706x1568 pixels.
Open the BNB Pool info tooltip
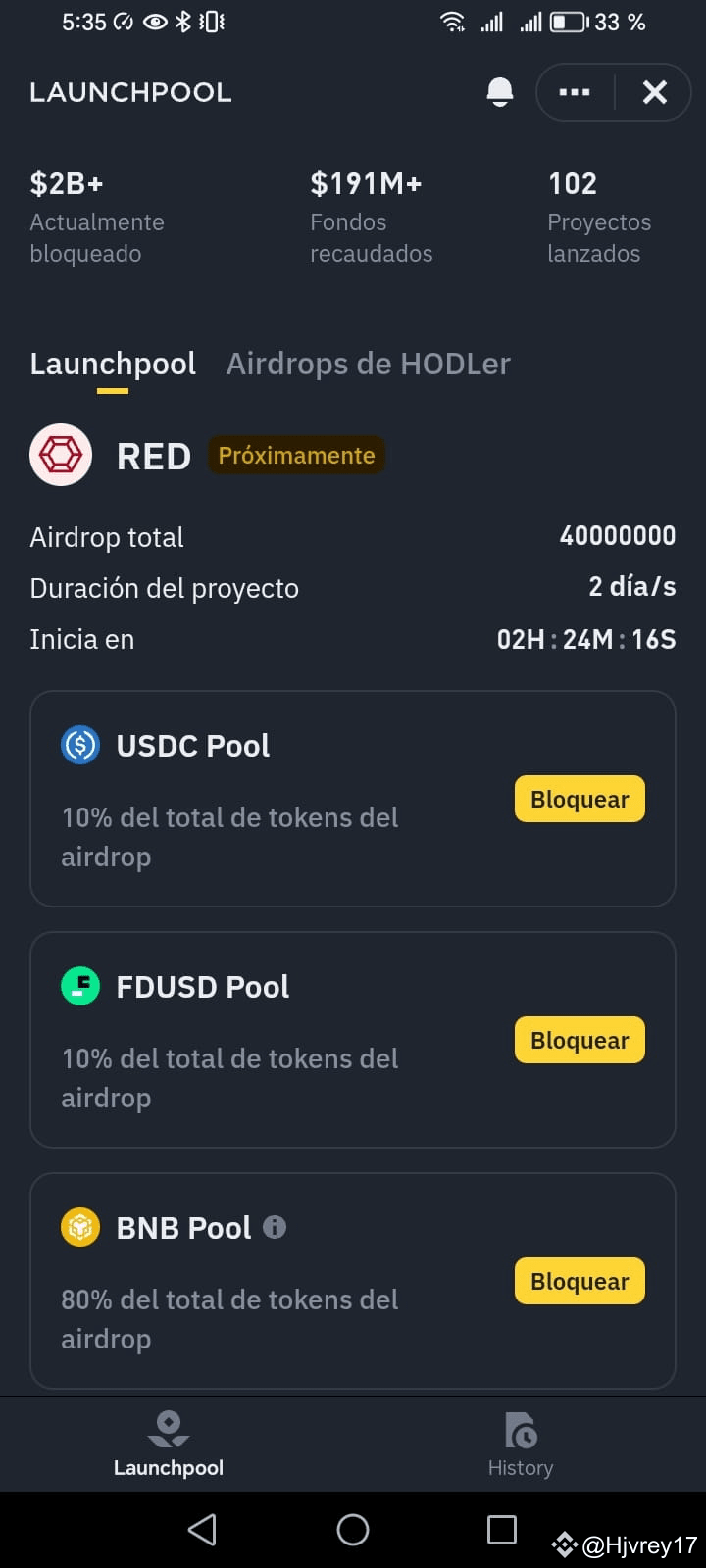276,1227
